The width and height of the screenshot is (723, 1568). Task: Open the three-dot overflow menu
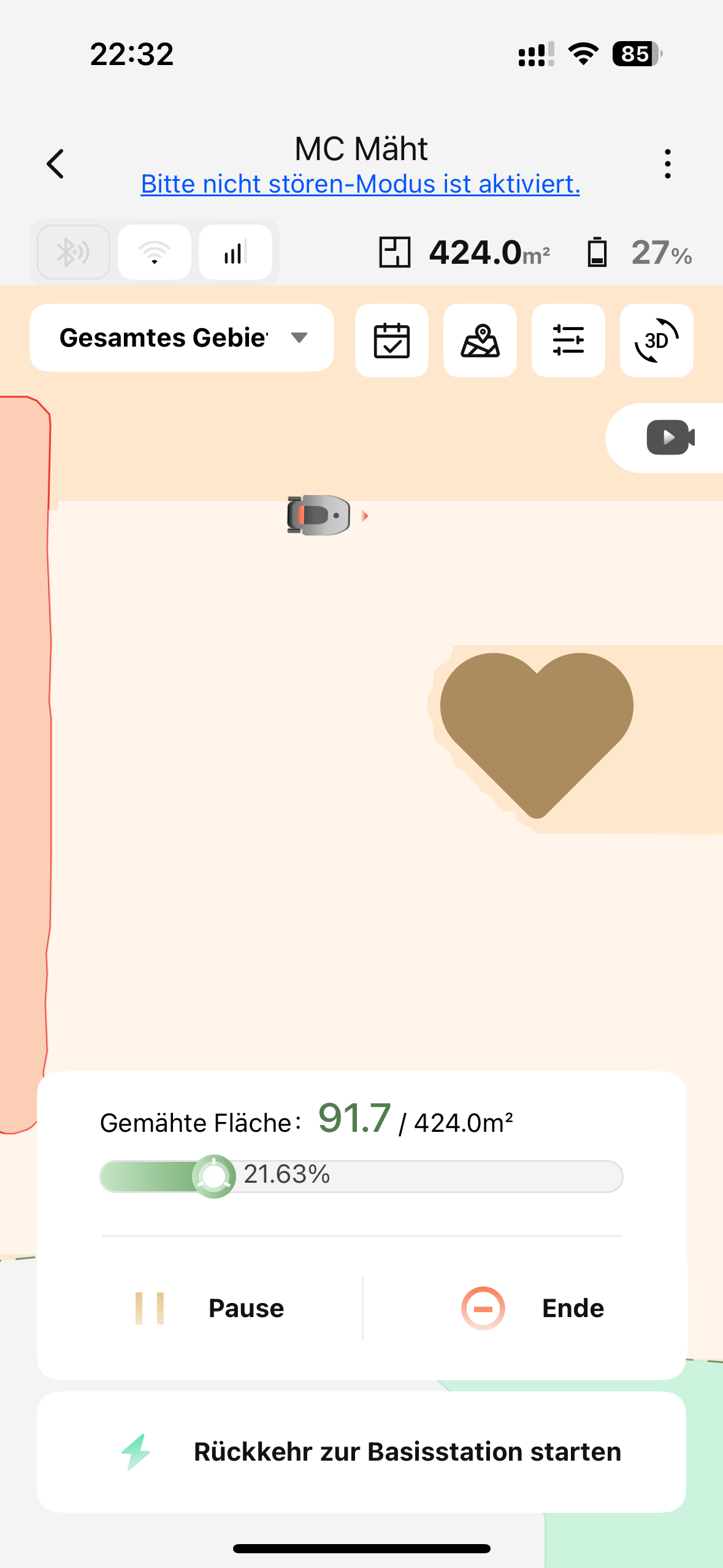pyautogui.click(x=667, y=164)
